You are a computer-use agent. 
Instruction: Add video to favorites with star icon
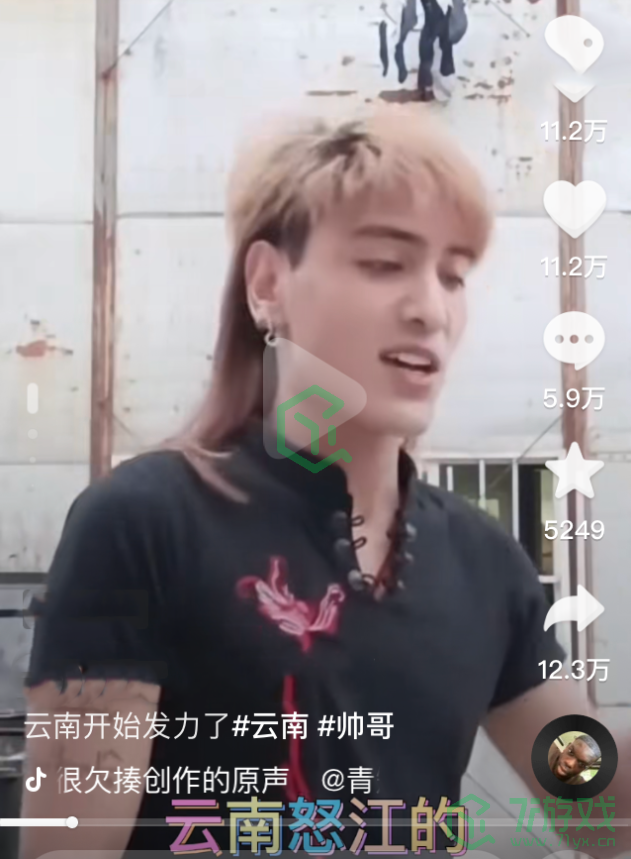pyautogui.click(x=574, y=472)
